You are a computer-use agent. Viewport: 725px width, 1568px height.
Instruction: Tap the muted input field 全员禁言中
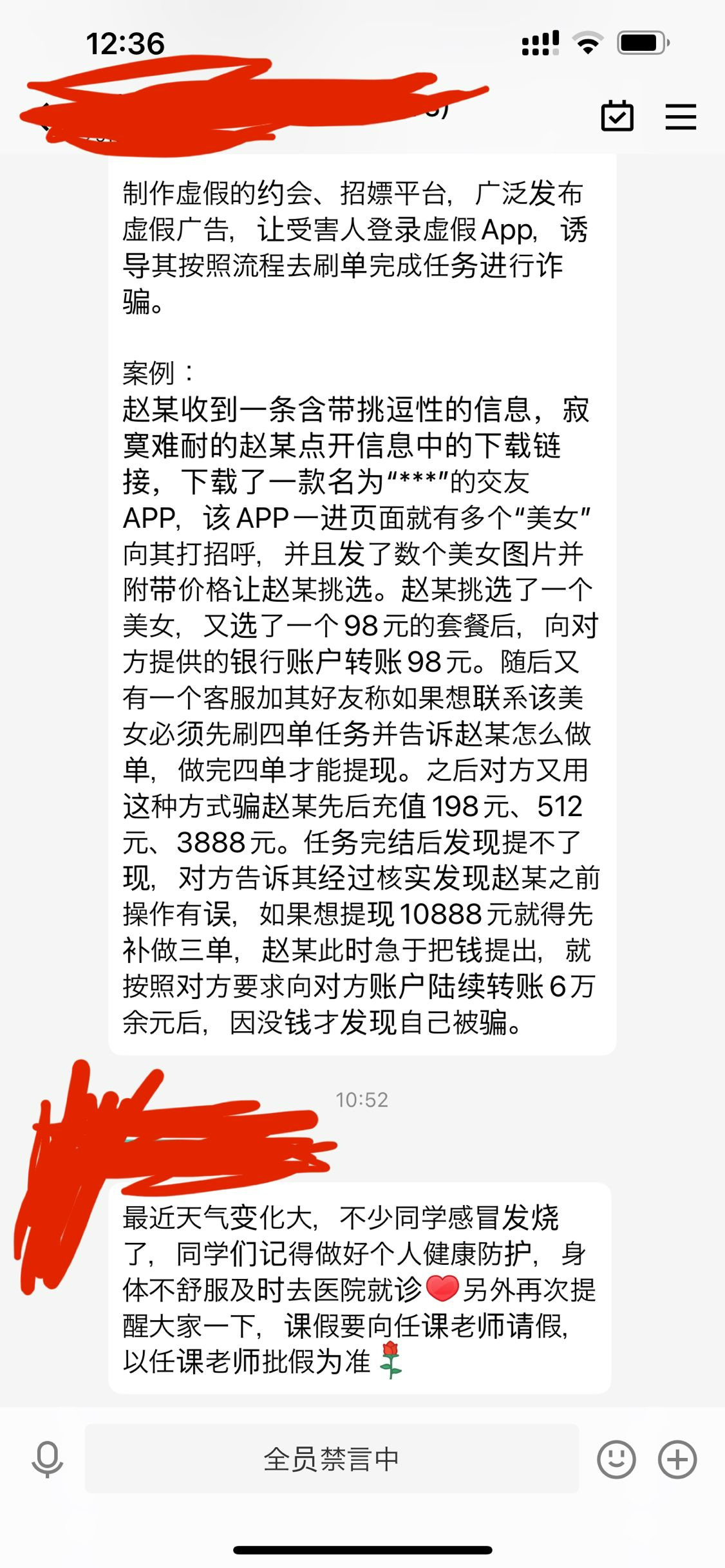(332, 1459)
